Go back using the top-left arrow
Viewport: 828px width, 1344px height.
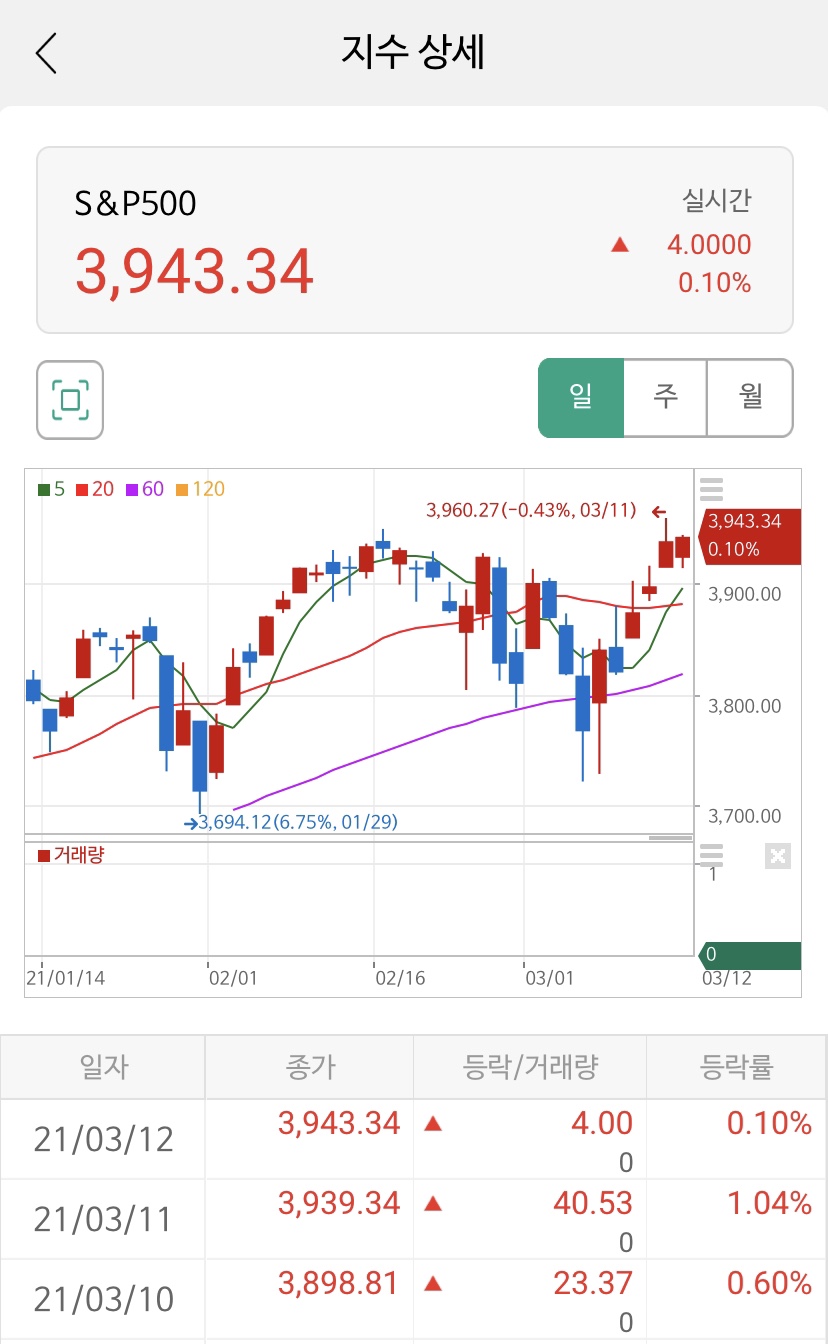tap(46, 53)
